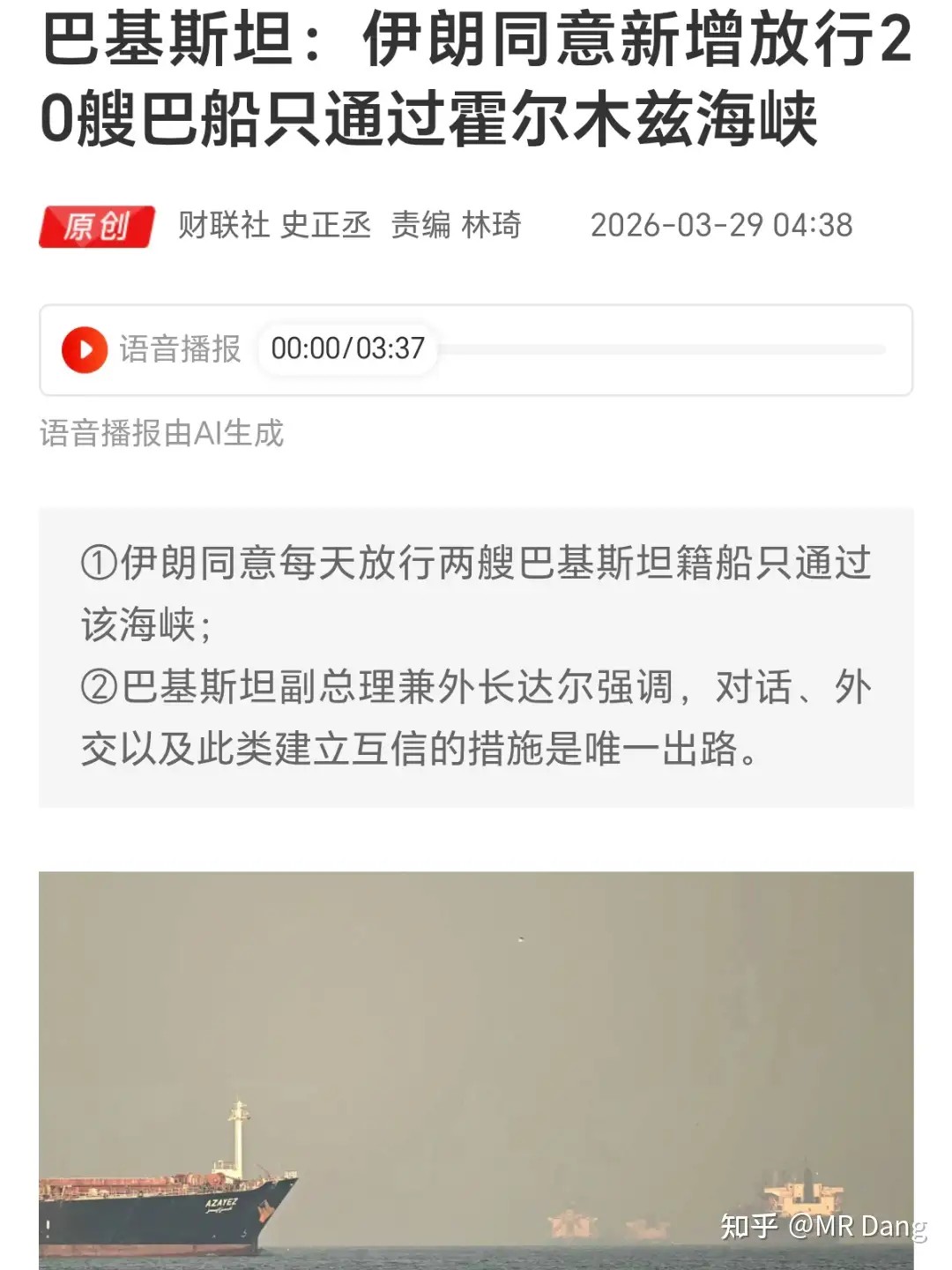Viewport: 952px width, 1270px height.
Task: Click the publication timestamp 2026-03-29 04:38
Action: pos(723,226)
